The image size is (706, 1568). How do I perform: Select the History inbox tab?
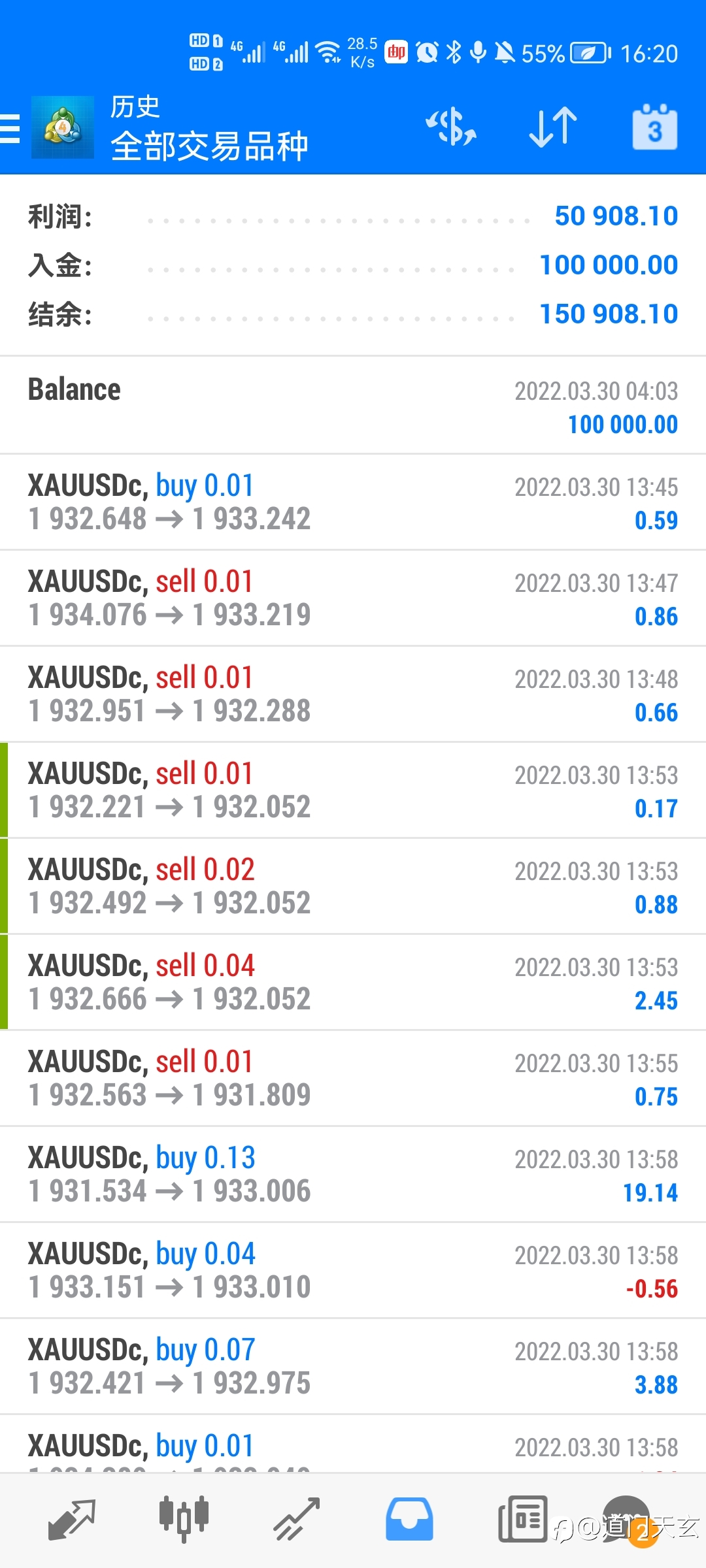point(409,1520)
